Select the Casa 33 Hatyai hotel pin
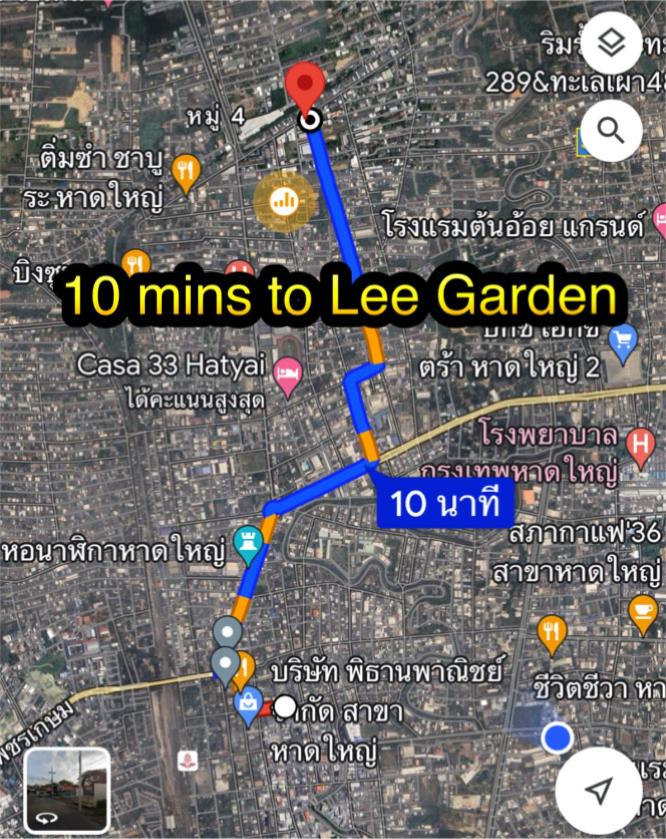The width and height of the screenshot is (666, 839). pos(288,378)
